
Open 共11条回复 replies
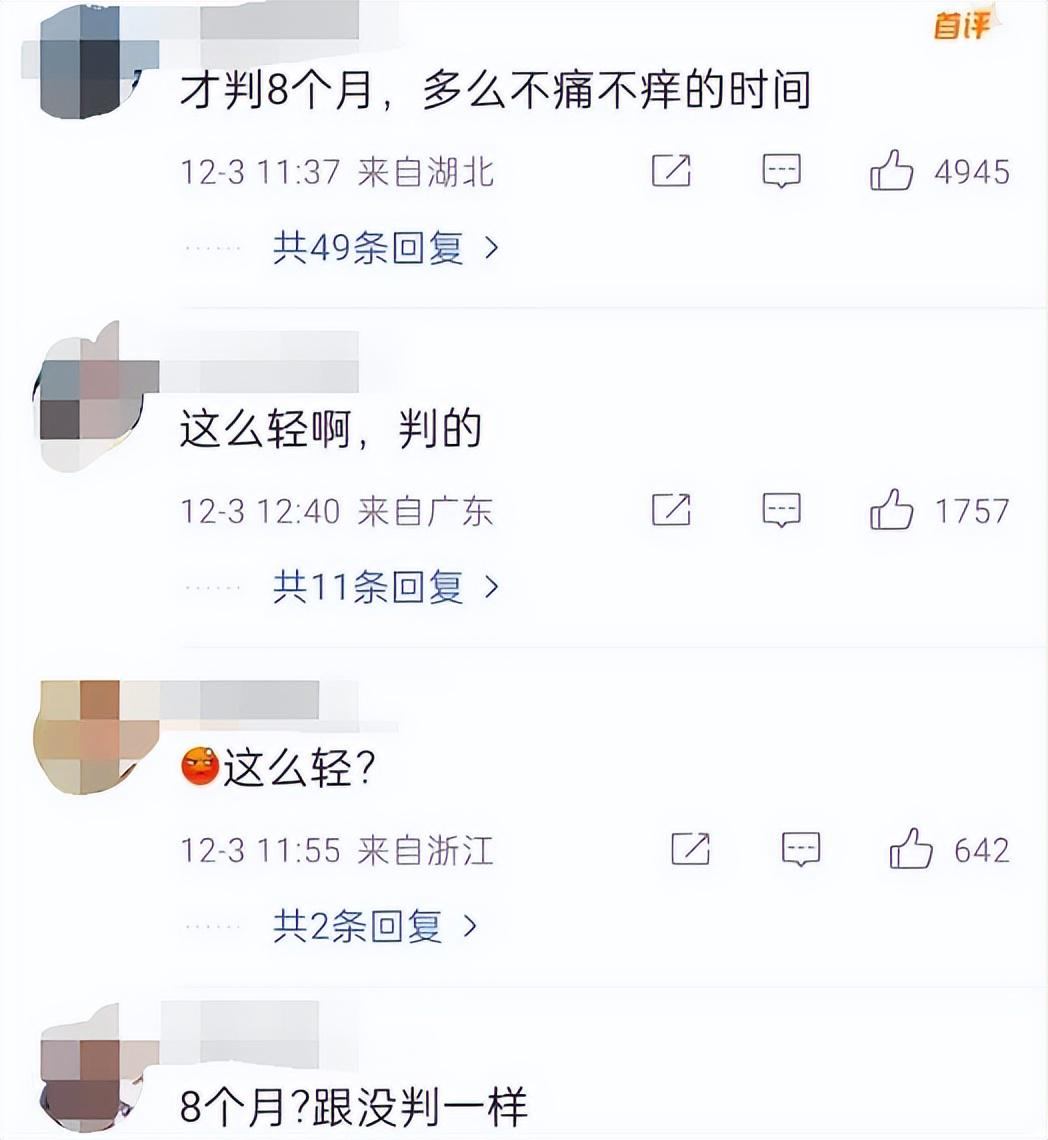(x=385, y=587)
